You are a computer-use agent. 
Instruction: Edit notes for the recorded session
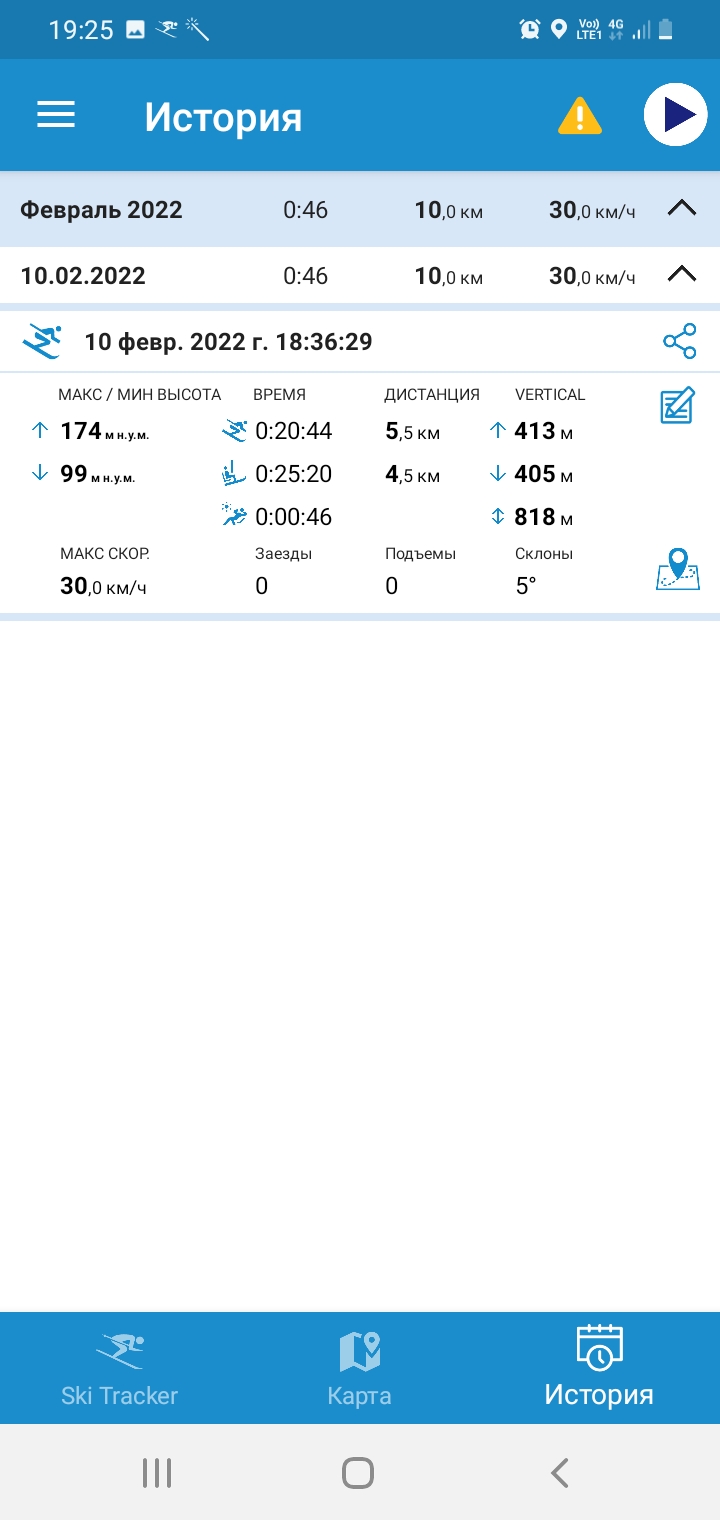(x=678, y=406)
